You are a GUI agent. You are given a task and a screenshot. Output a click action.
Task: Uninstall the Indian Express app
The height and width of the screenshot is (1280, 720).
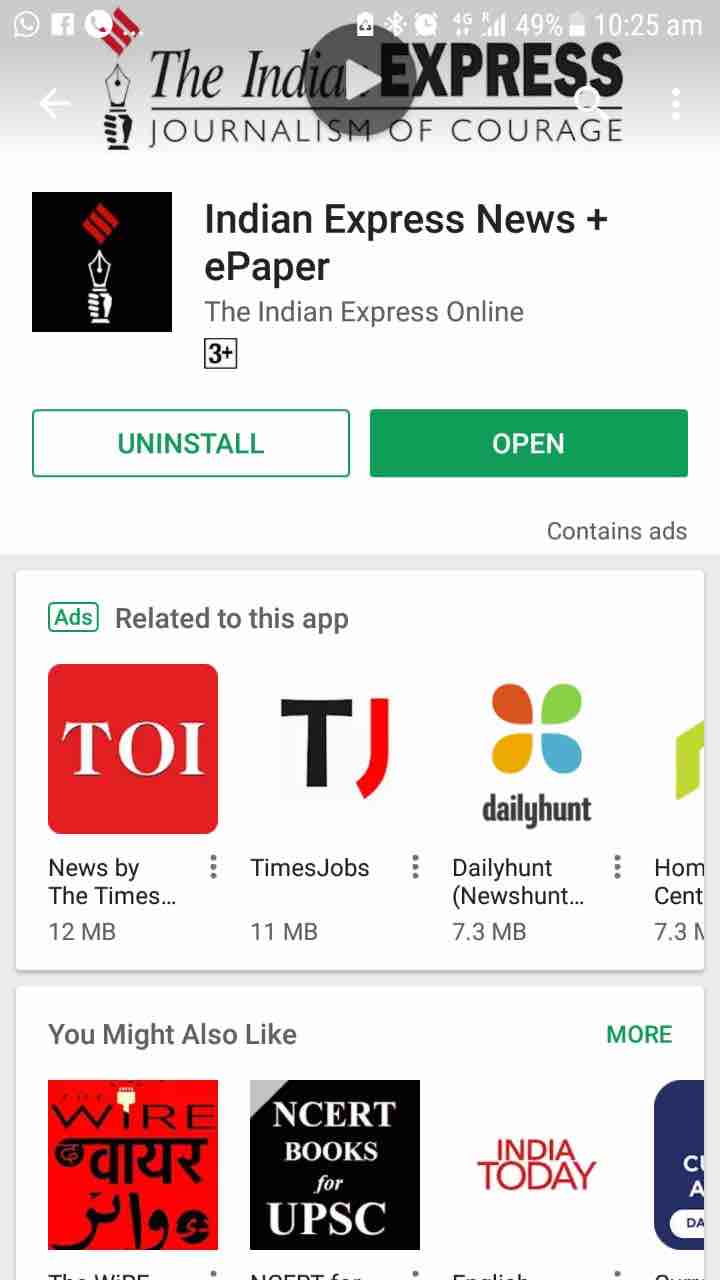click(191, 443)
